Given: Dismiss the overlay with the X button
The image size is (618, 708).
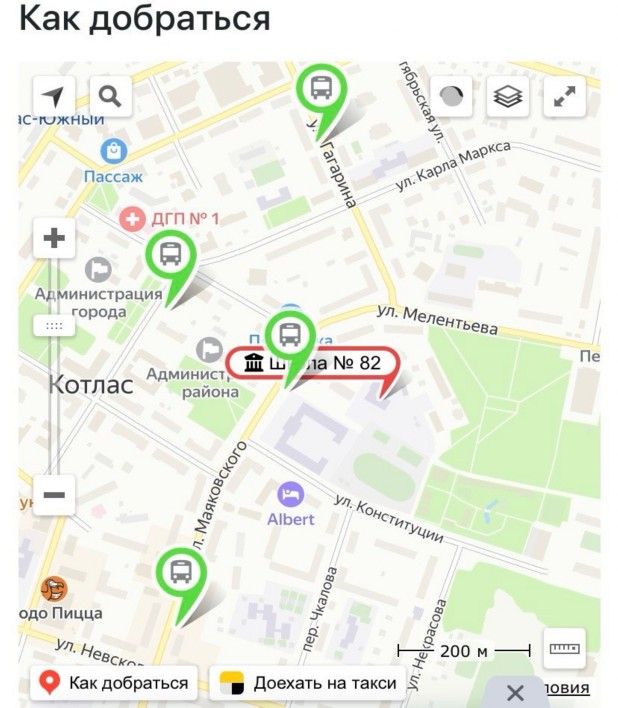Looking at the screenshot, I should coord(515,692).
